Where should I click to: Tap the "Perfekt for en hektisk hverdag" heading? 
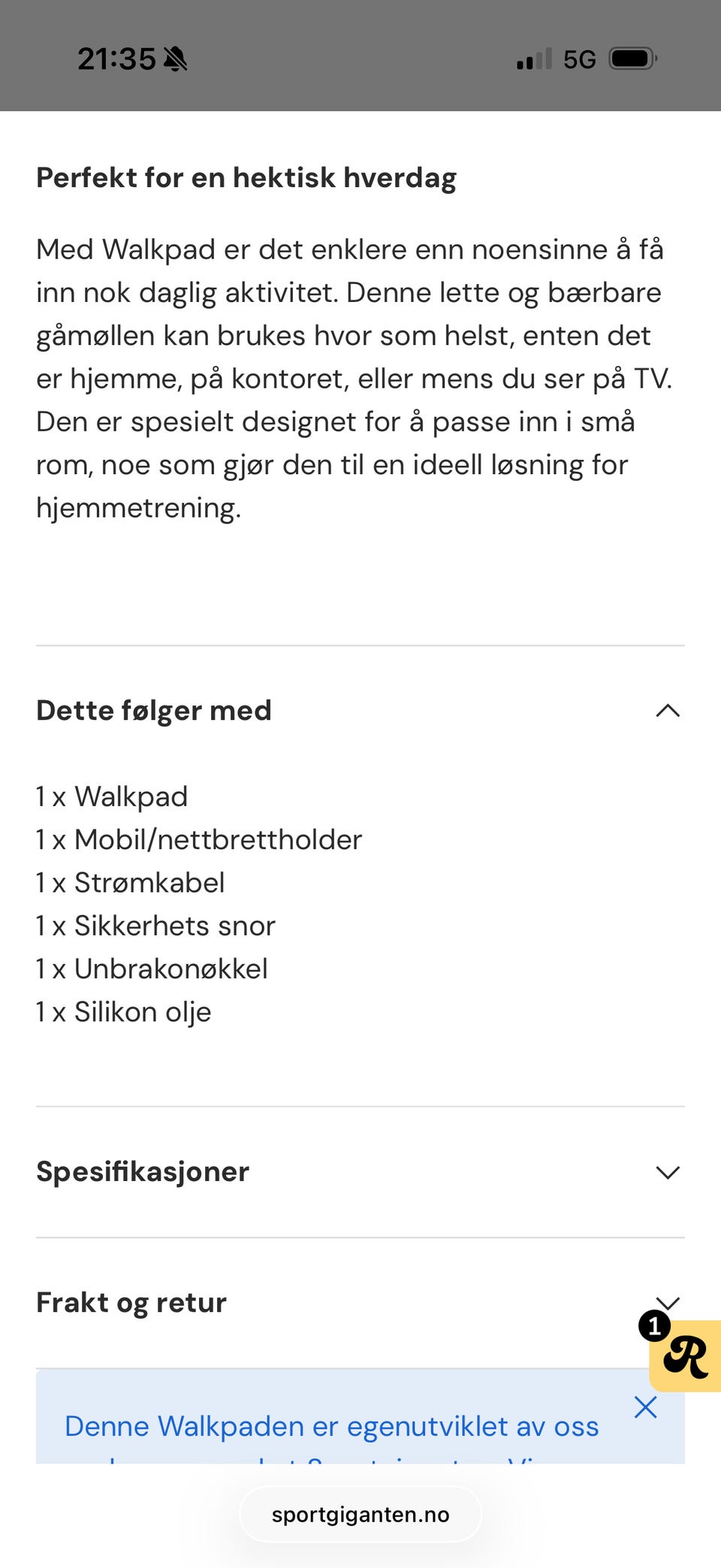(x=246, y=178)
